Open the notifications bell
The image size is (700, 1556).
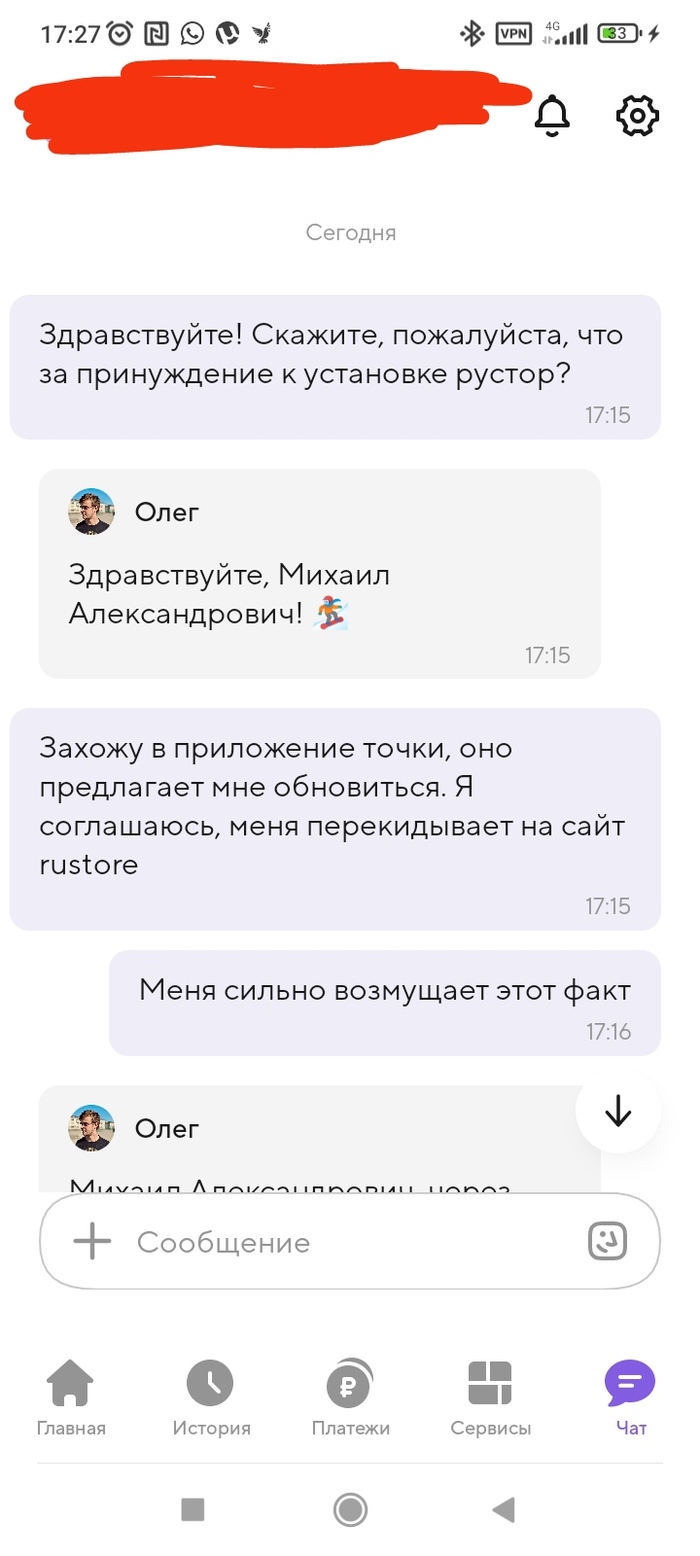tap(552, 116)
